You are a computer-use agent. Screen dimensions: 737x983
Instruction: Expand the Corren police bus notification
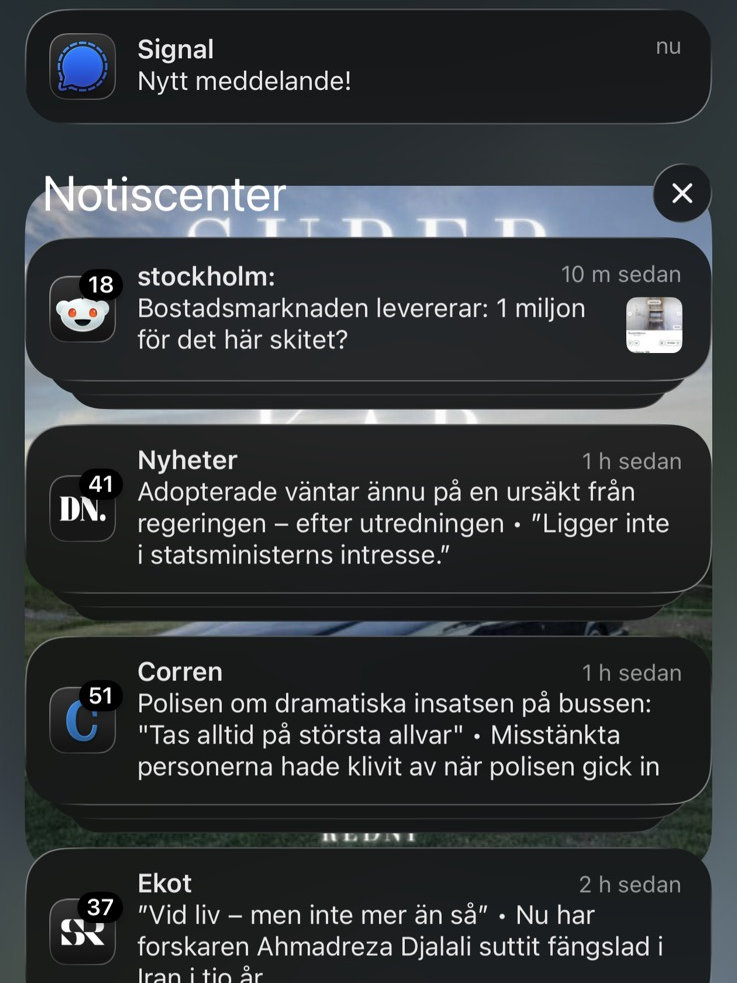point(368,720)
